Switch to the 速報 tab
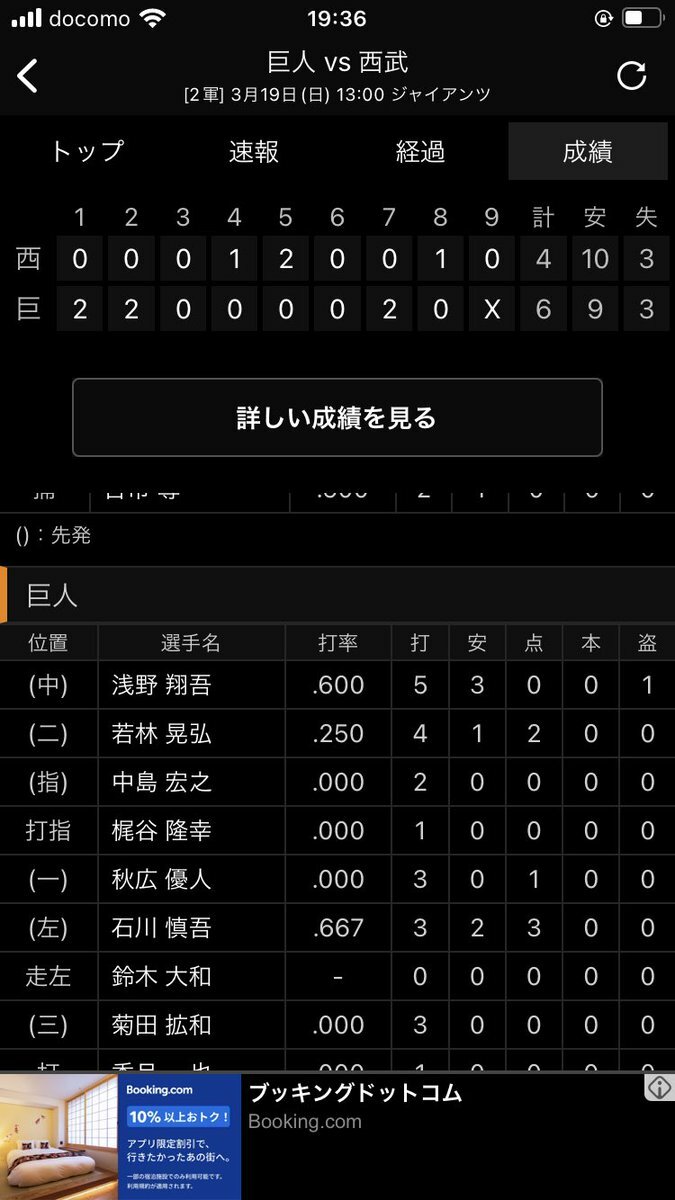675x1200 pixels. (254, 152)
